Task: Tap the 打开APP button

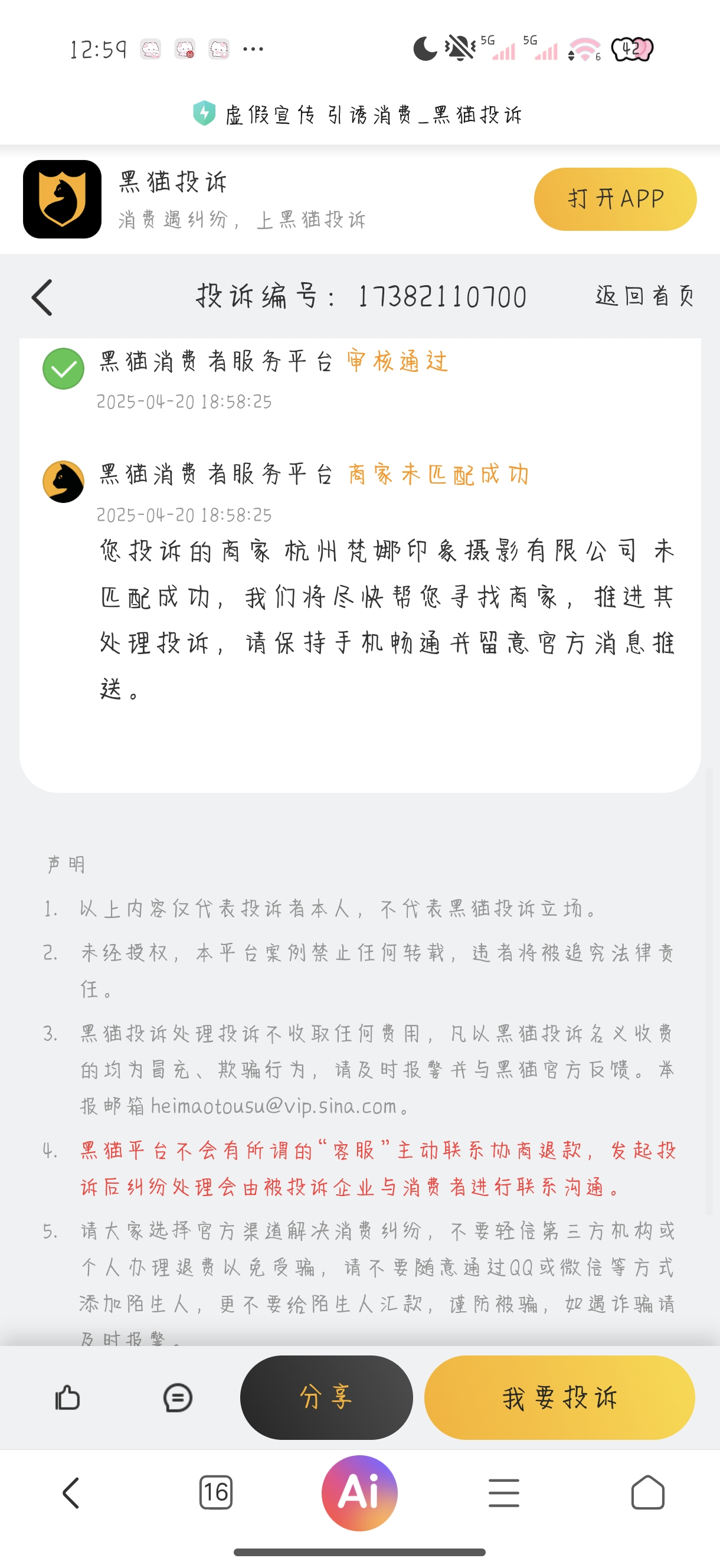Action: [615, 199]
